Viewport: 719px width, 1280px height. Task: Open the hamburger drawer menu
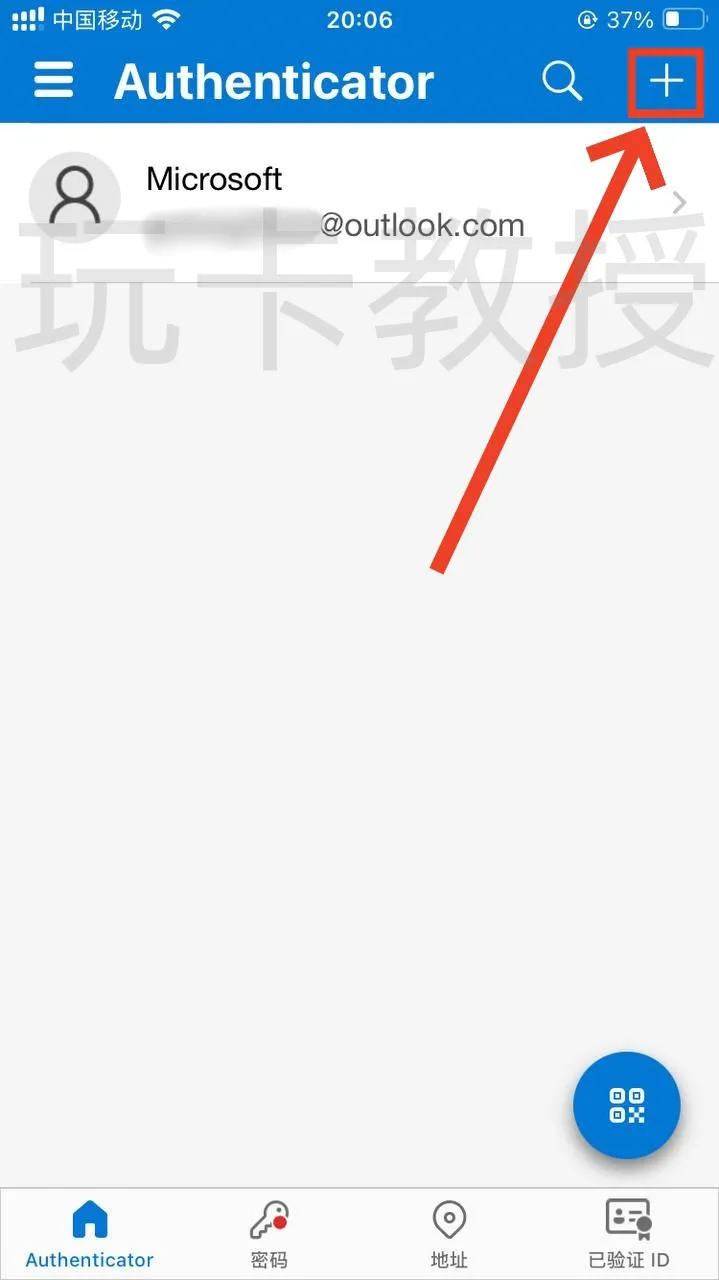pos(54,80)
